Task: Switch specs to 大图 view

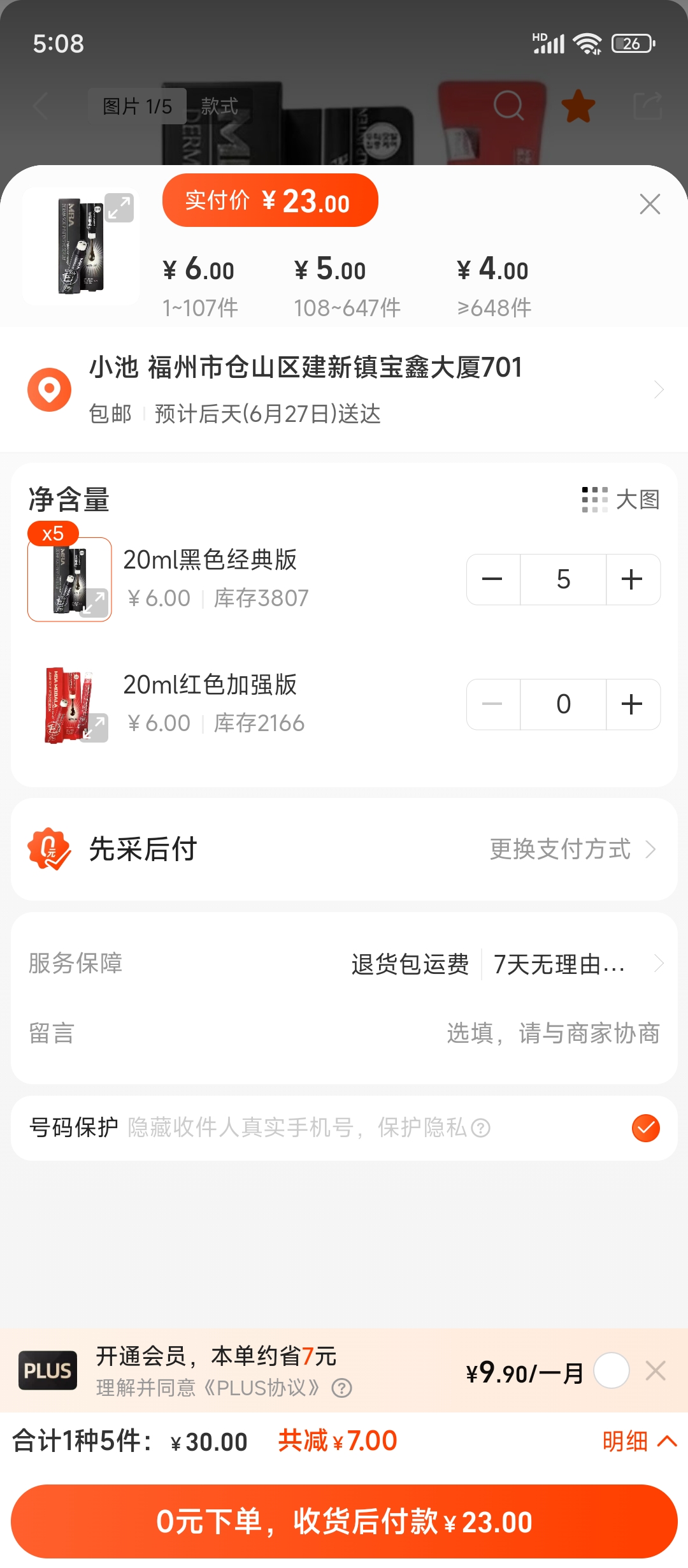Action: [620, 500]
